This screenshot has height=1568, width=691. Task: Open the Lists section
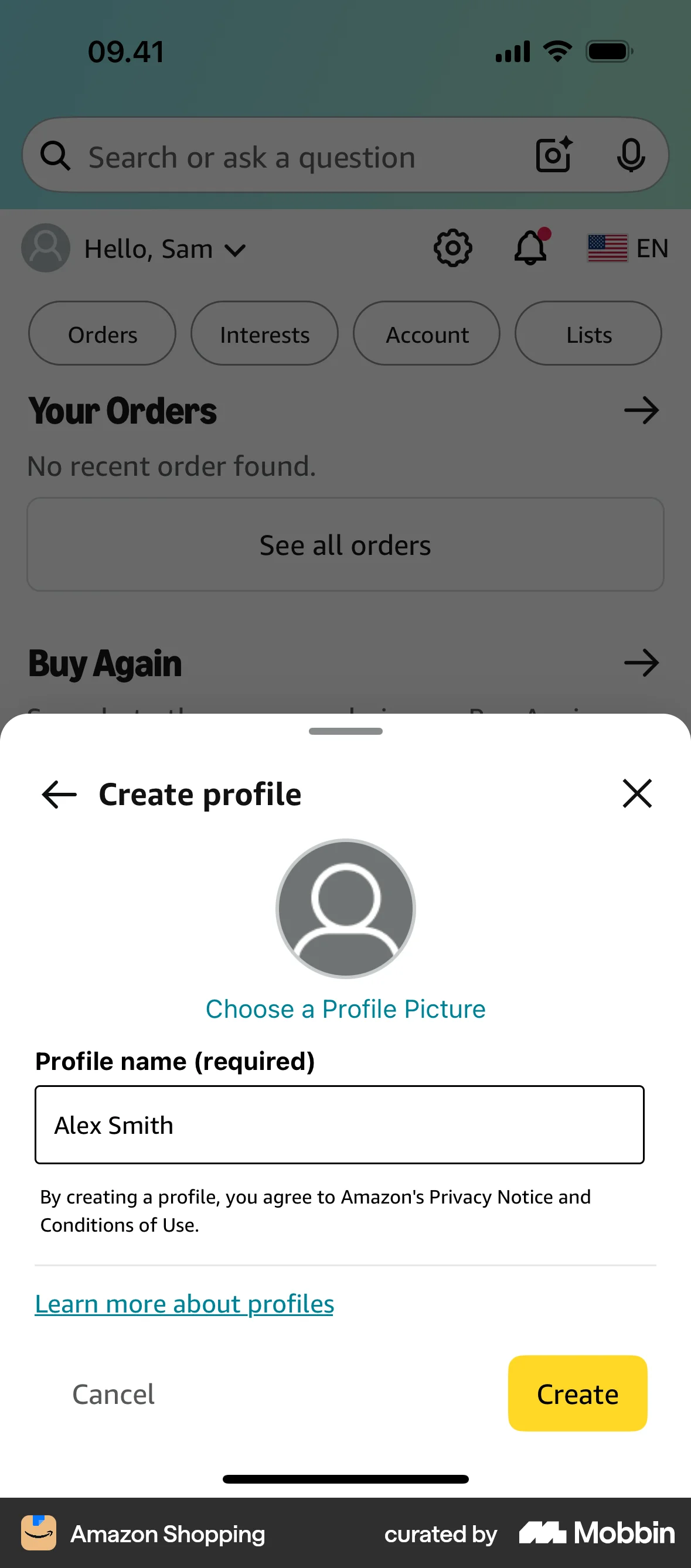tap(587, 333)
